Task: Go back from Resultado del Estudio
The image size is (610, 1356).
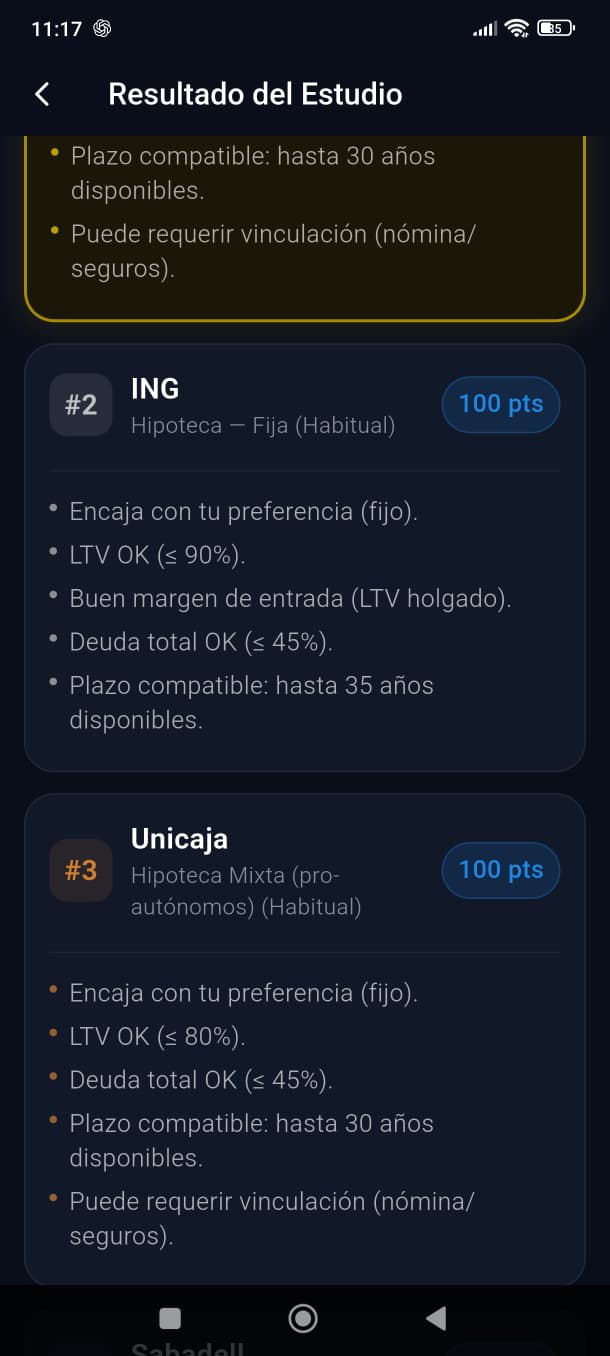Action: [x=42, y=95]
